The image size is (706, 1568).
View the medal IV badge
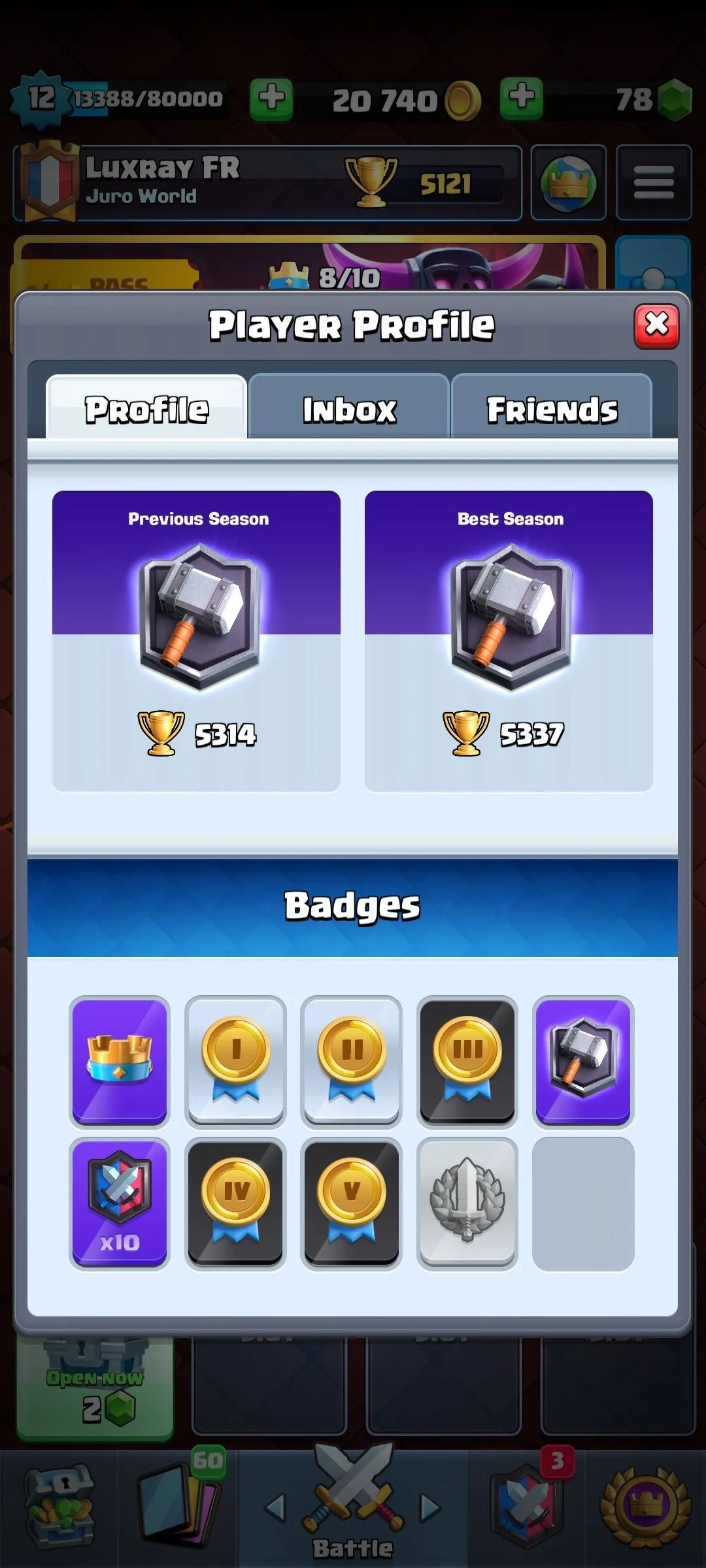click(235, 1203)
